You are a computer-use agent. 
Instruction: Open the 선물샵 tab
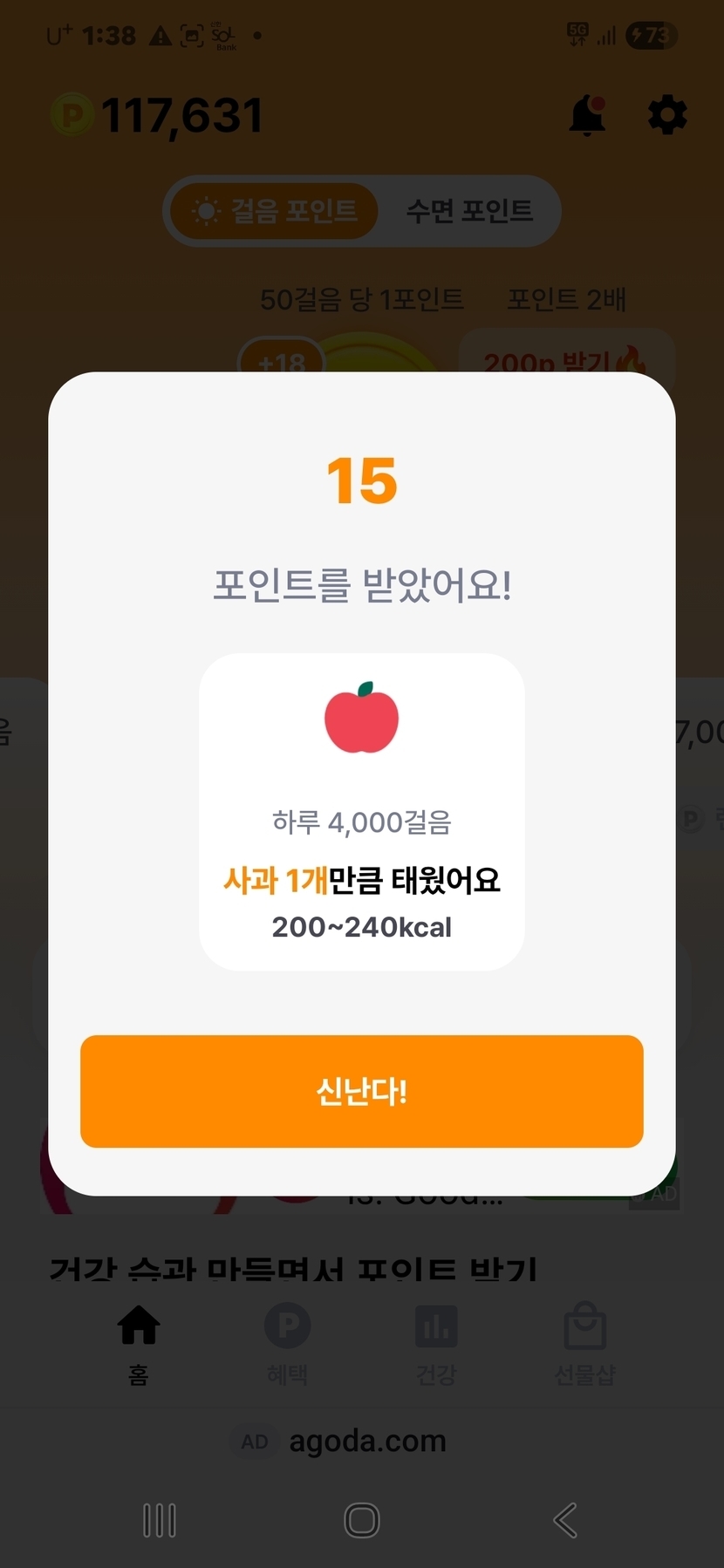click(585, 1345)
